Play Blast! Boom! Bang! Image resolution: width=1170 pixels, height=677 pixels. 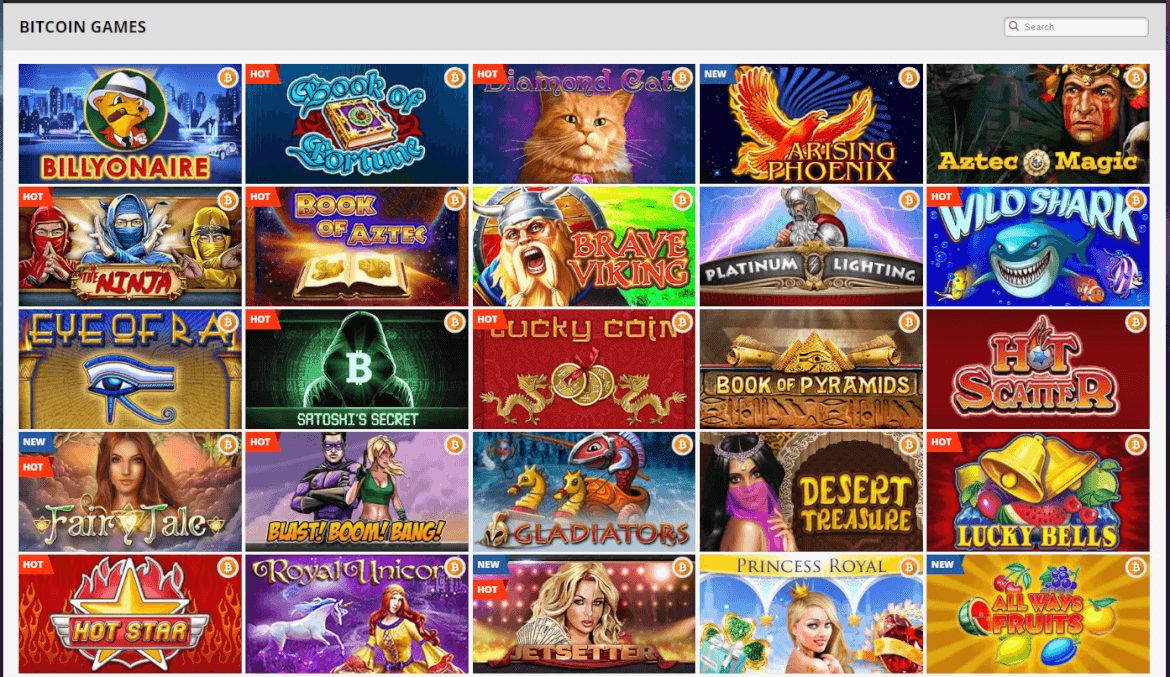tap(357, 492)
